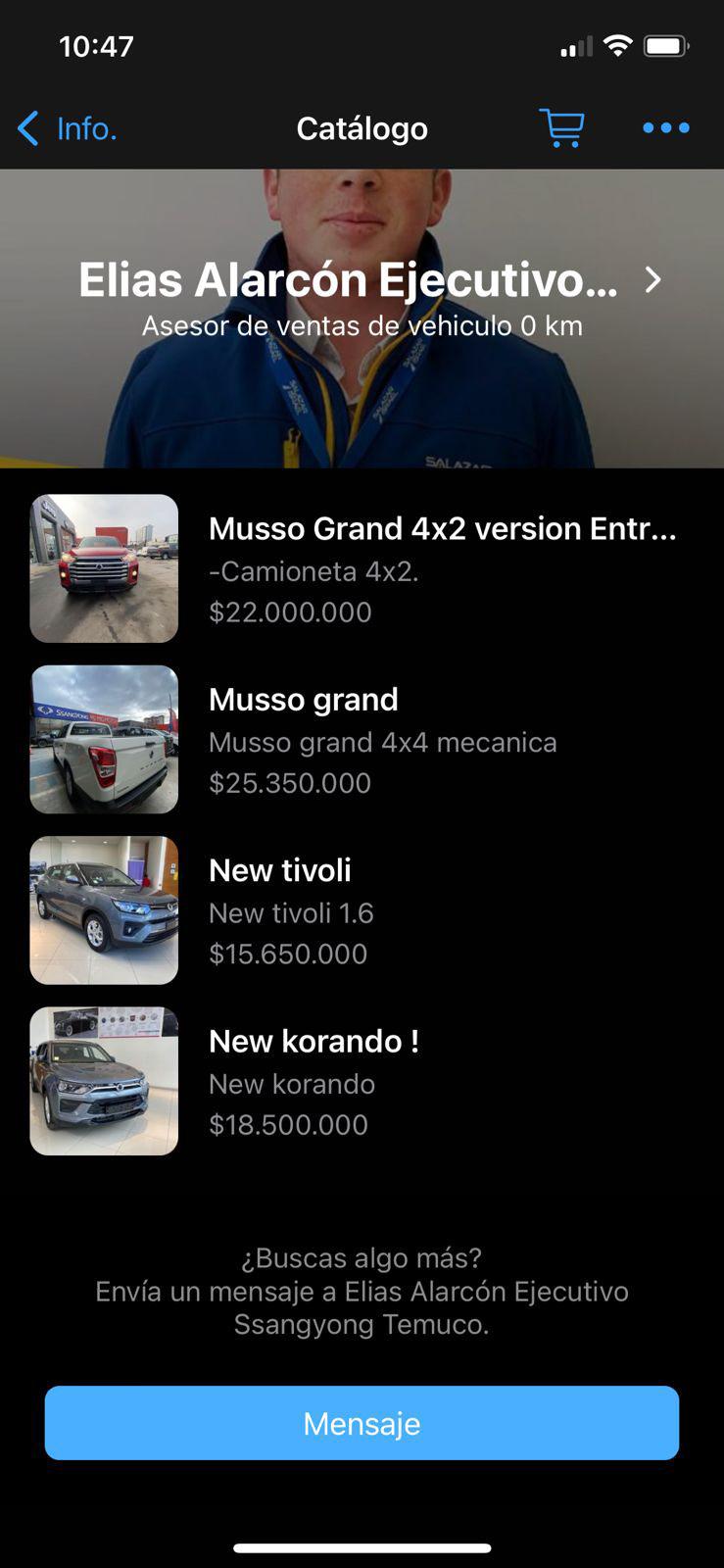This screenshot has width=724, height=1568.
Task: View the Musso grand 4x4 mecanica item
Action: [362, 740]
